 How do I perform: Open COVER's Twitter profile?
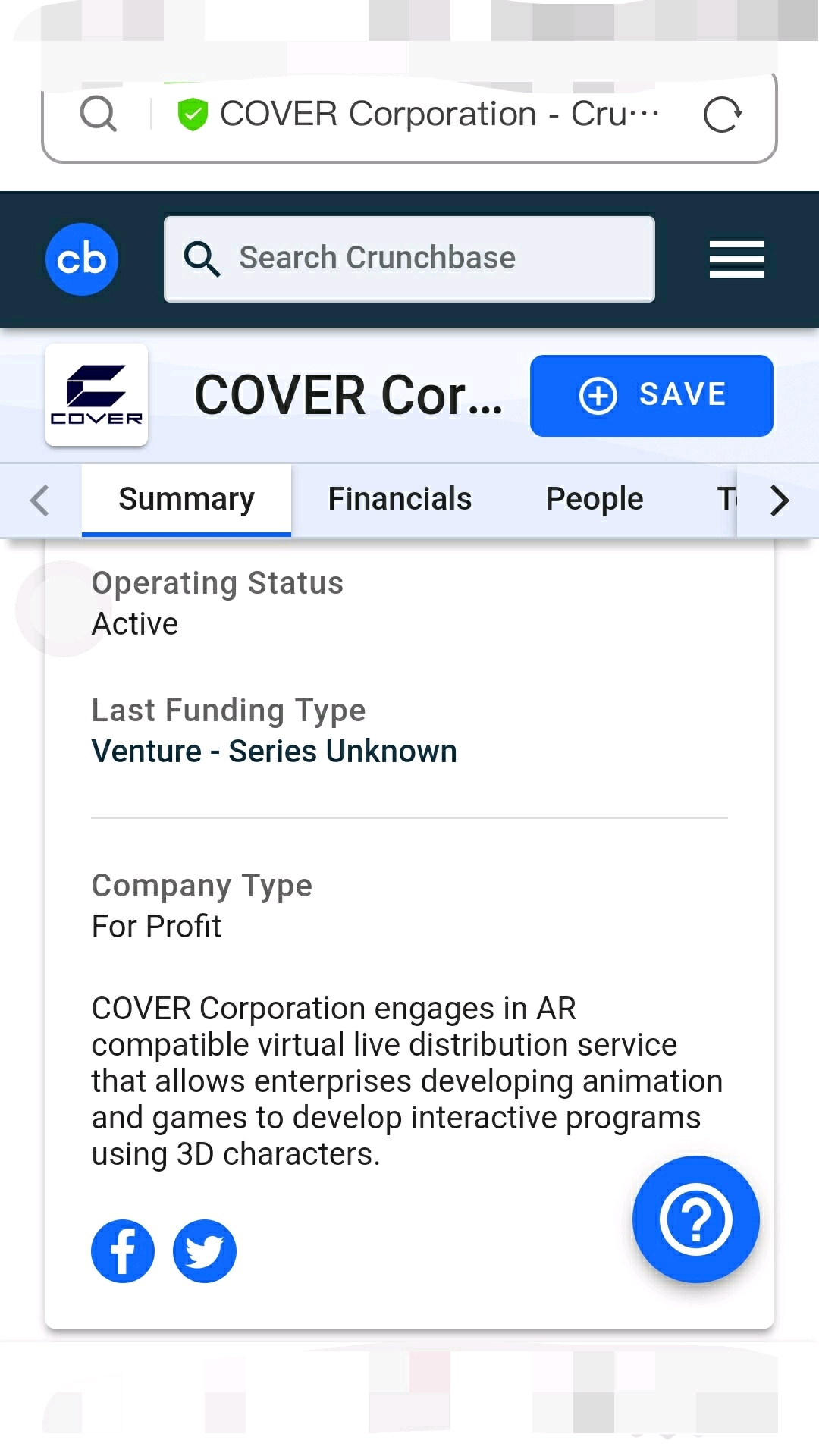[x=205, y=1251]
